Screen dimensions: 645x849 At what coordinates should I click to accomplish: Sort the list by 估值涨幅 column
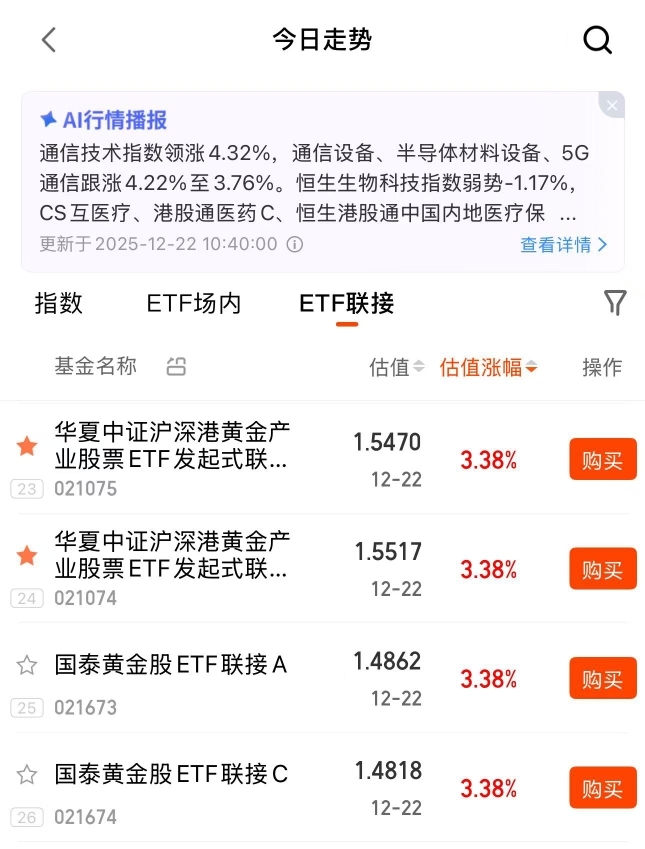tap(488, 367)
